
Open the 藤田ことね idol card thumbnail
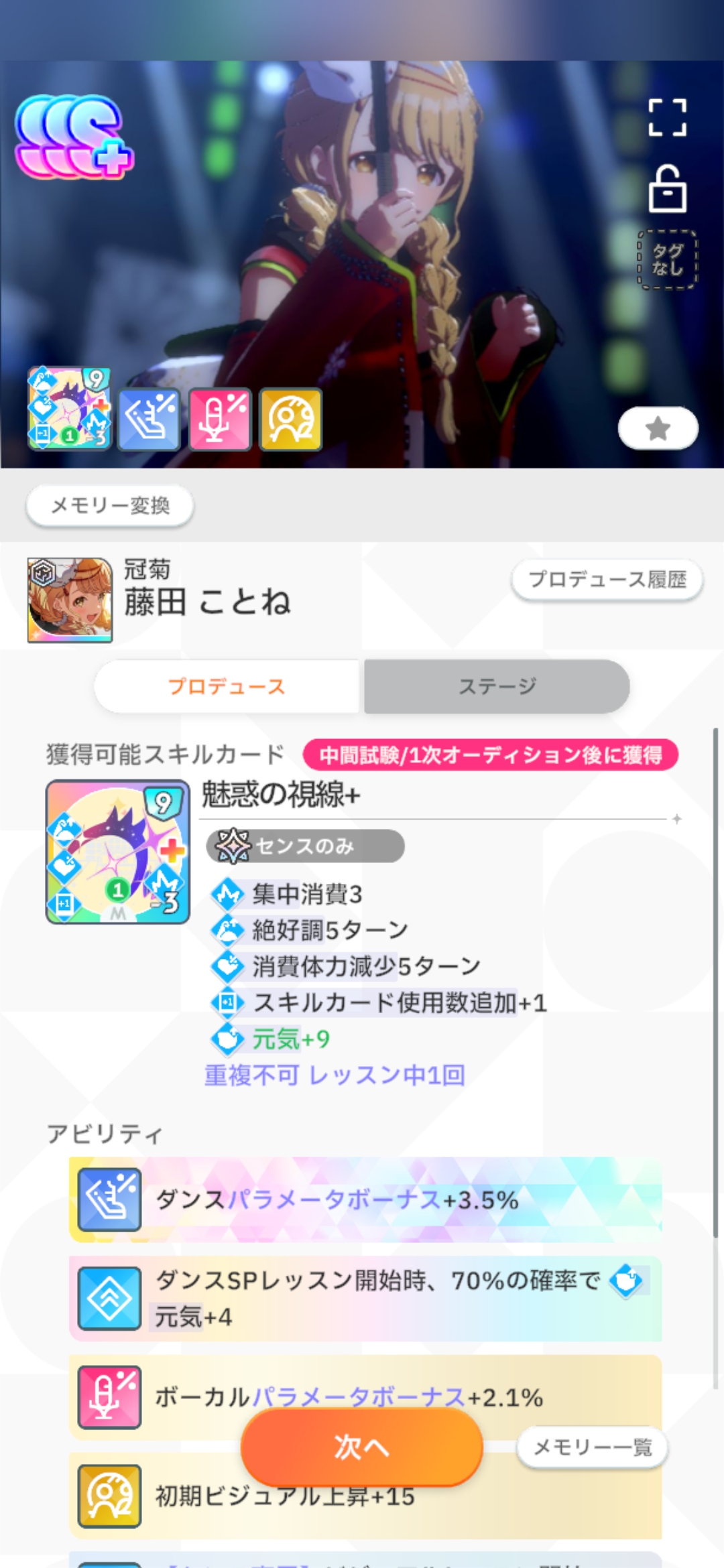click(70, 600)
